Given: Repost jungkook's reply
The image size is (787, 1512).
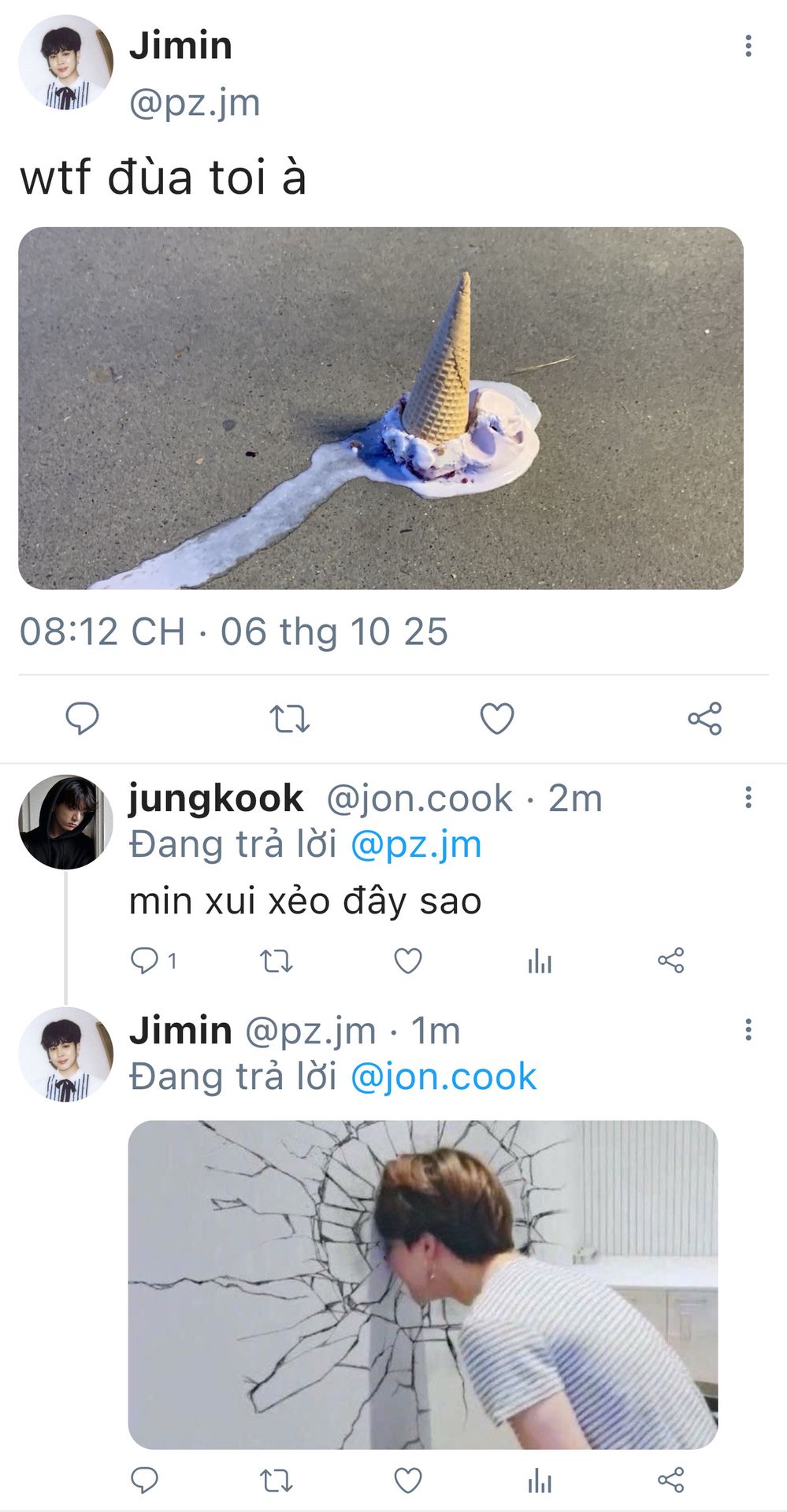Looking at the screenshot, I should (x=277, y=961).
